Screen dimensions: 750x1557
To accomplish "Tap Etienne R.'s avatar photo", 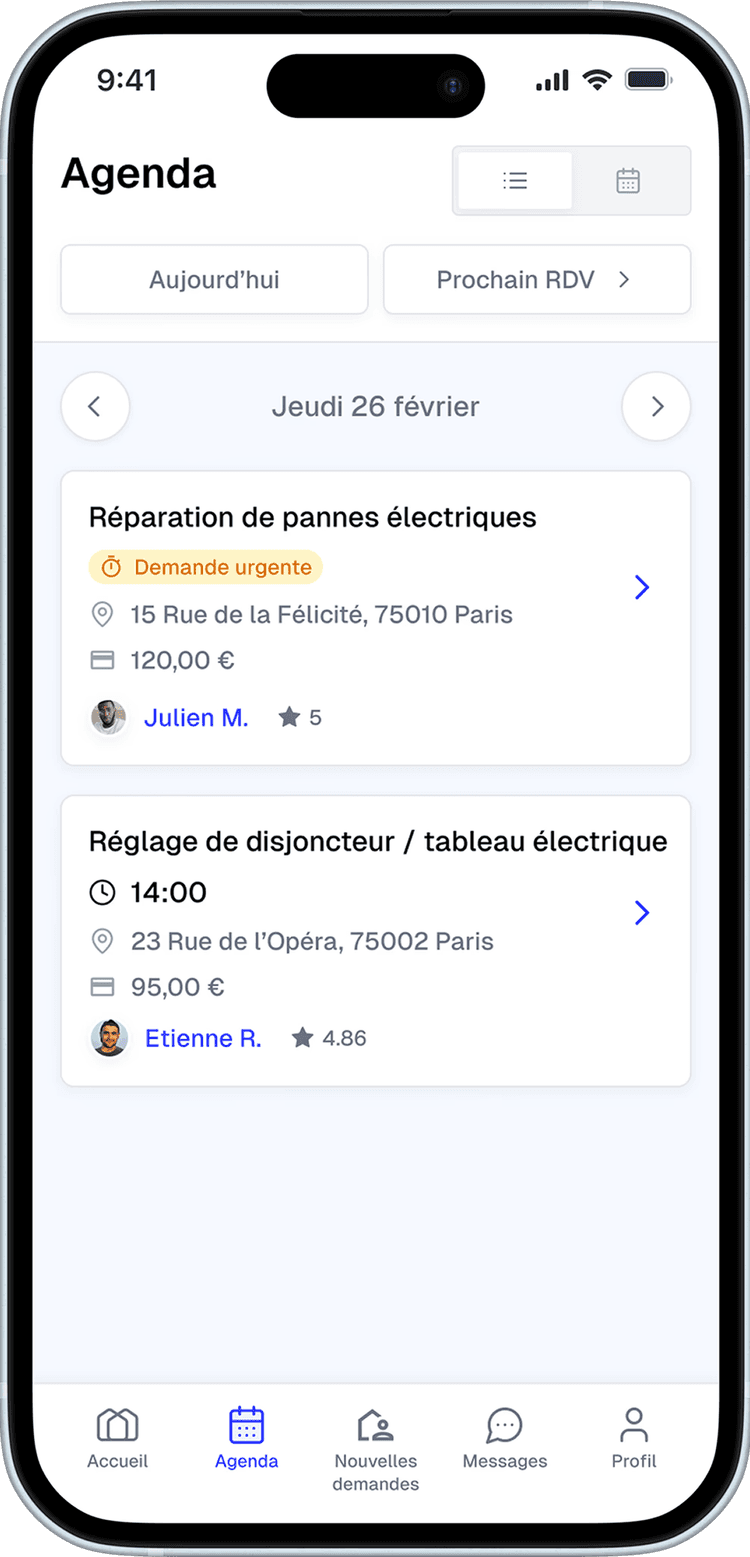I will [x=109, y=1038].
